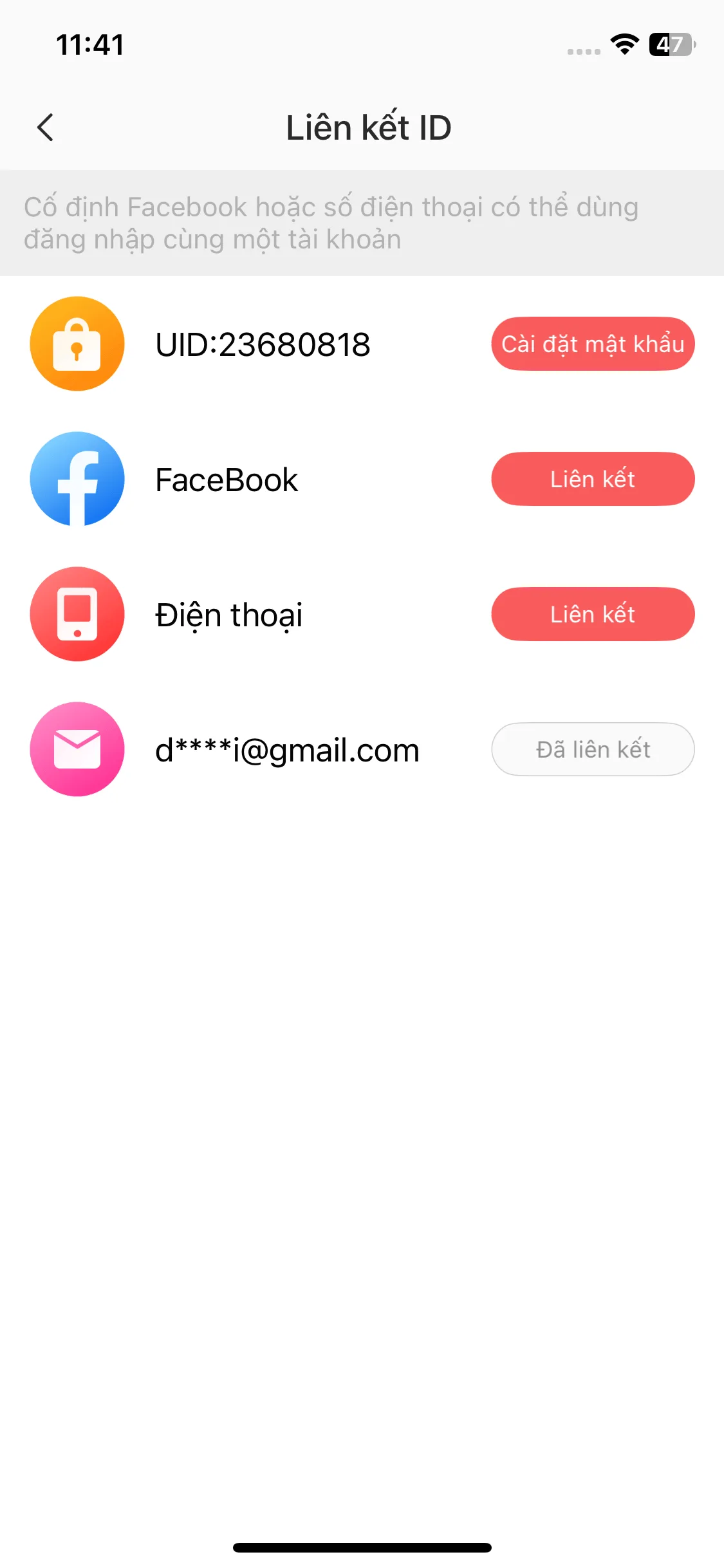Screen dimensions: 724x1568
Task: Link Điện thoại phone number
Action: [x=592, y=614]
